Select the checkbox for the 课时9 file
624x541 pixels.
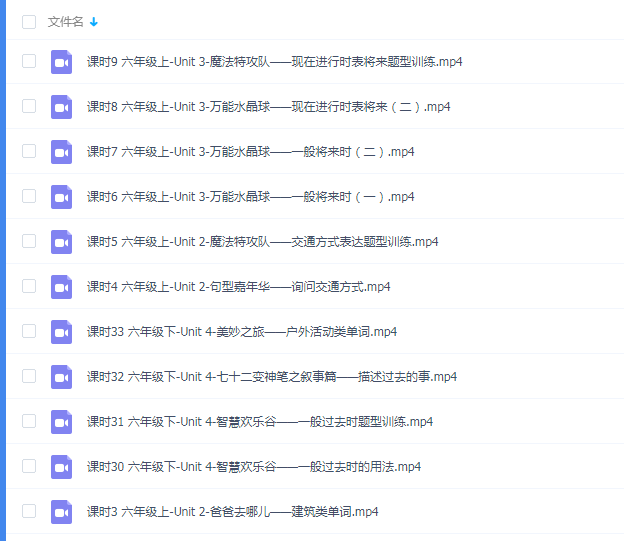pyautogui.click(x=29, y=62)
